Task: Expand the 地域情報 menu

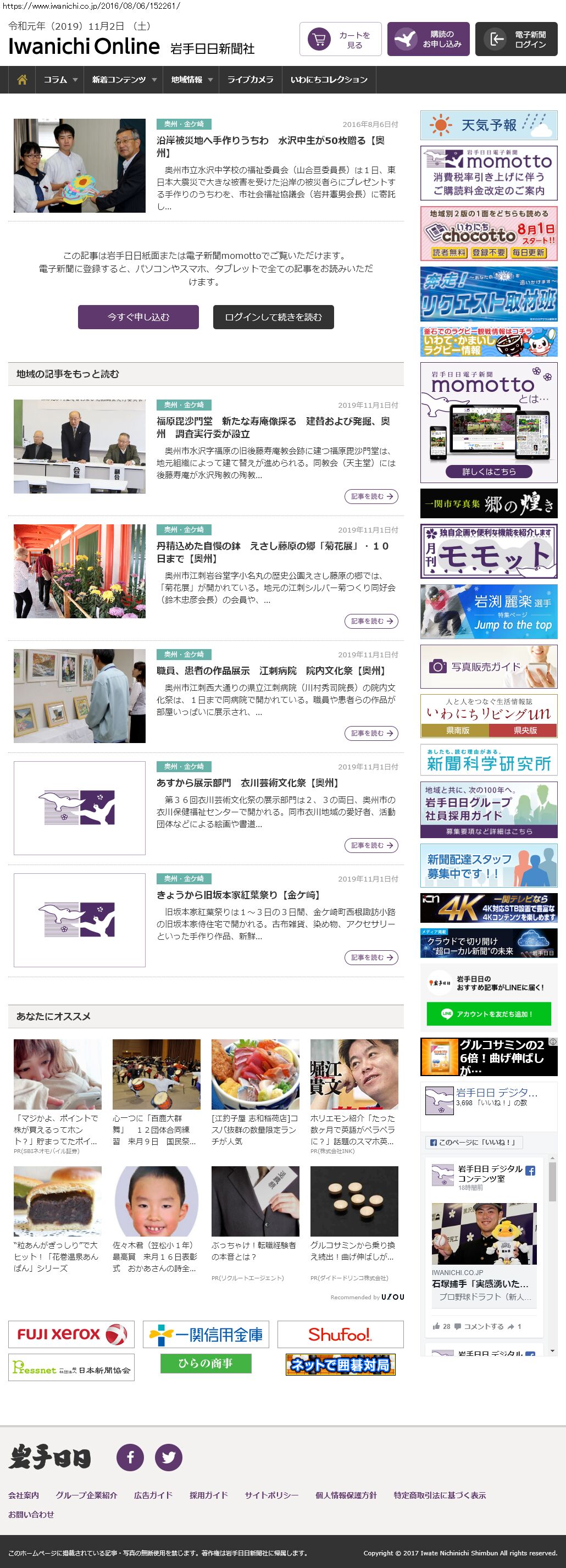Action: 191,80
